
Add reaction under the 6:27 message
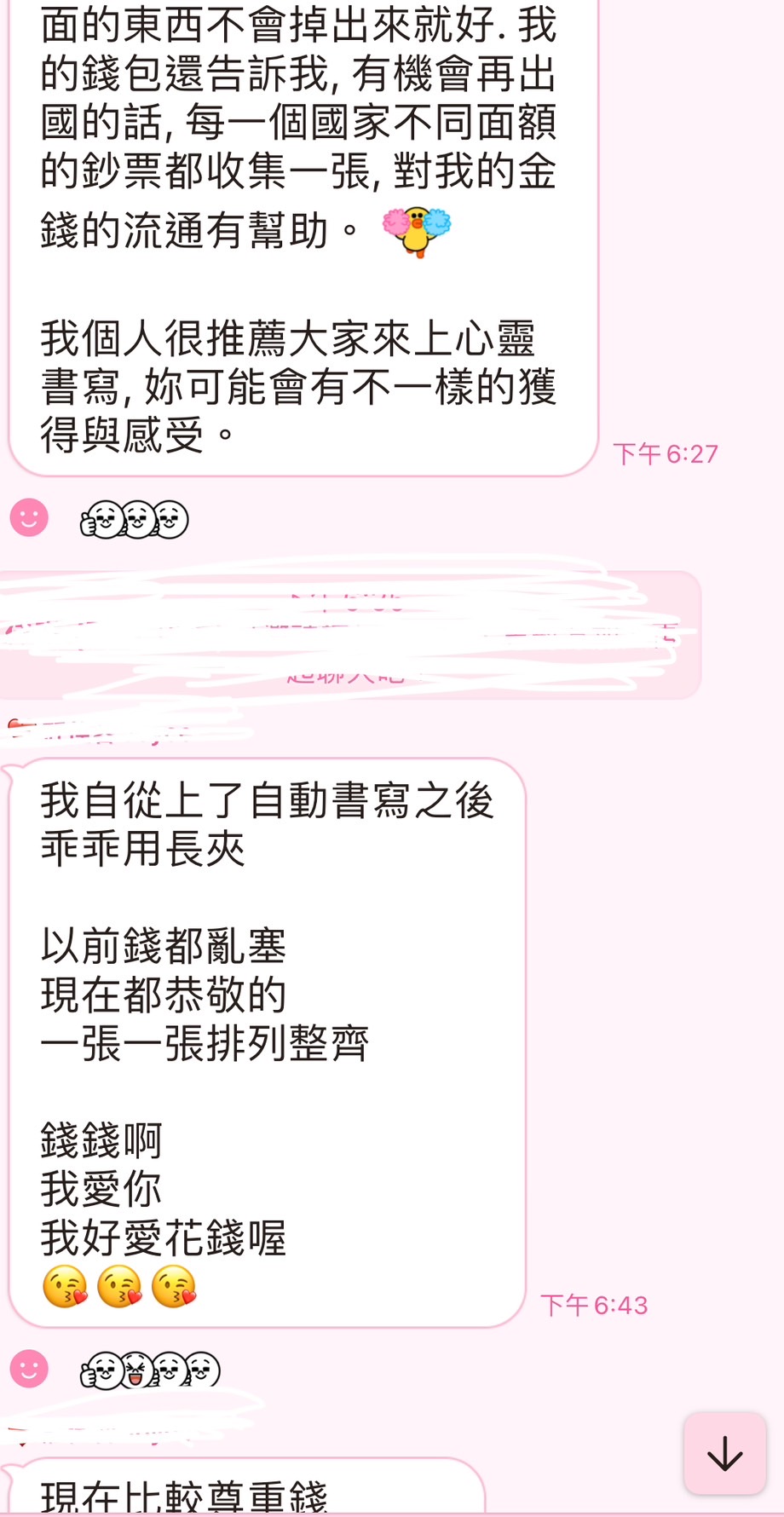(x=29, y=517)
